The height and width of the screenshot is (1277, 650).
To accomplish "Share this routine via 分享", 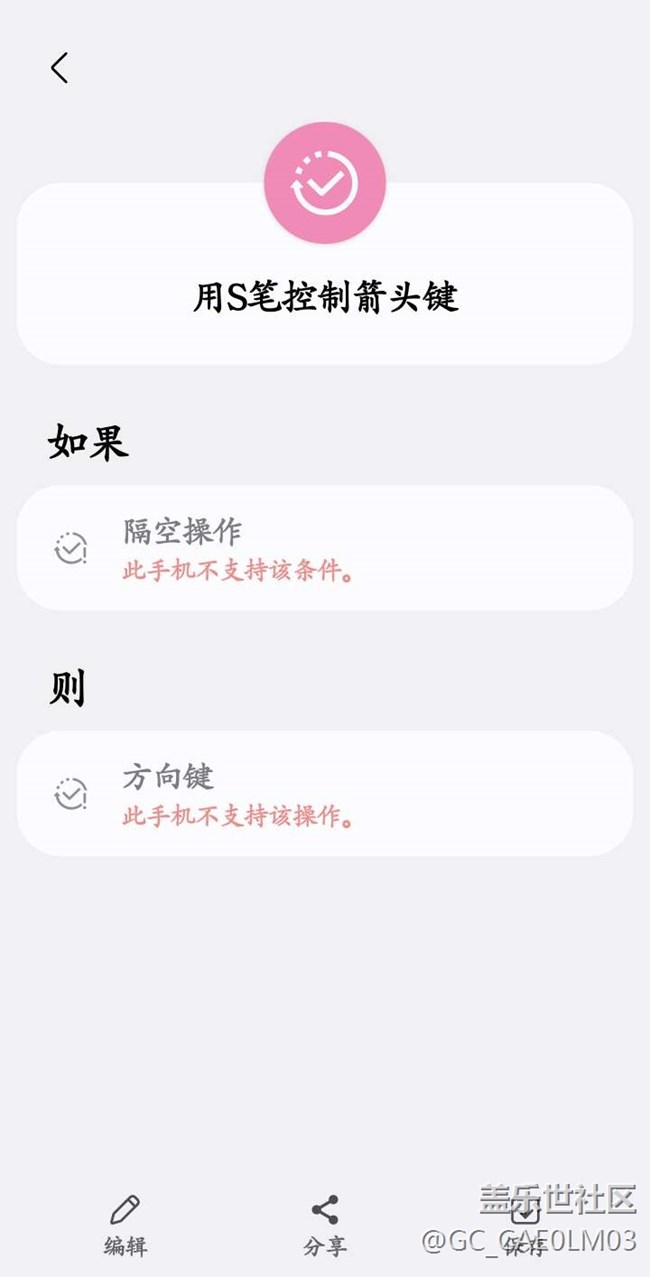I will (x=325, y=1224).
